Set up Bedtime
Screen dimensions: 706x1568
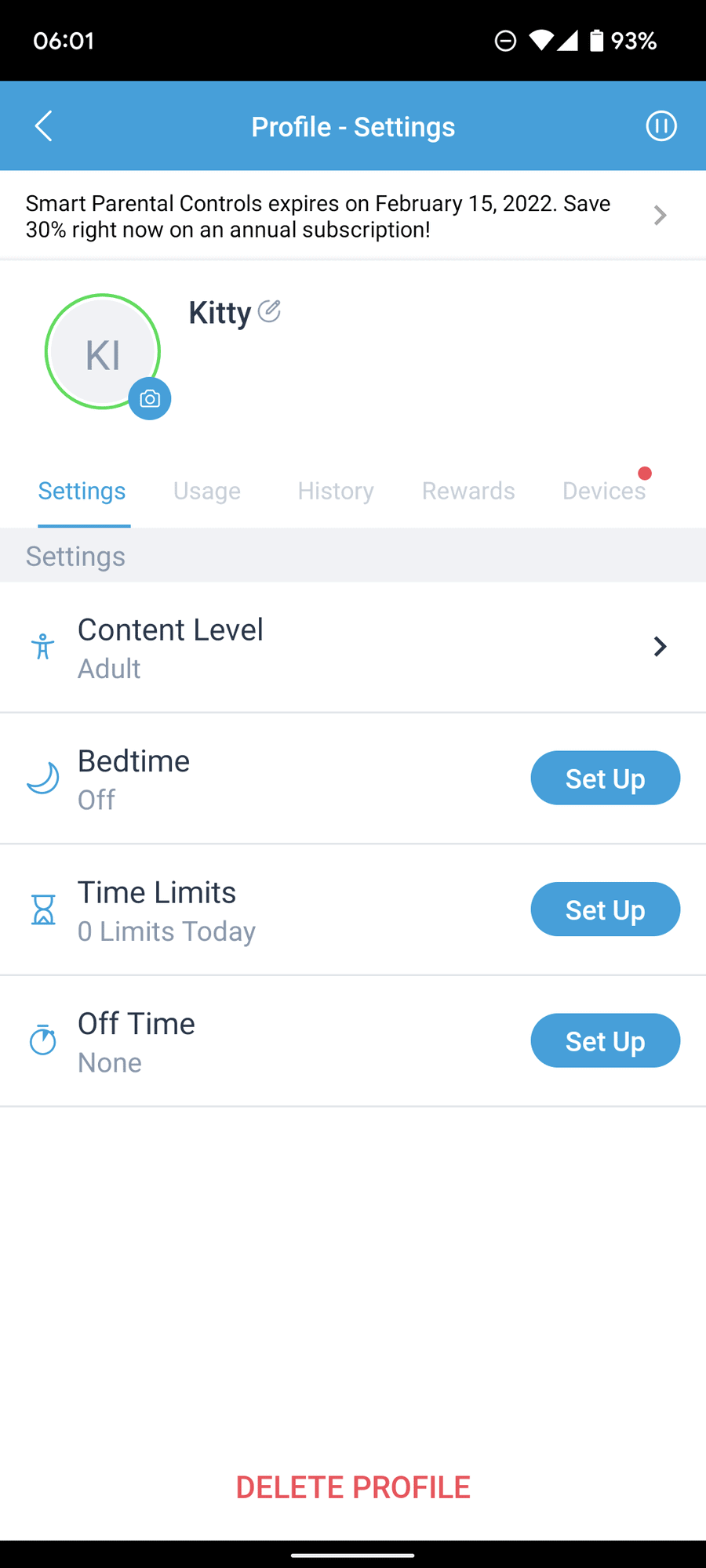[605, 779]
